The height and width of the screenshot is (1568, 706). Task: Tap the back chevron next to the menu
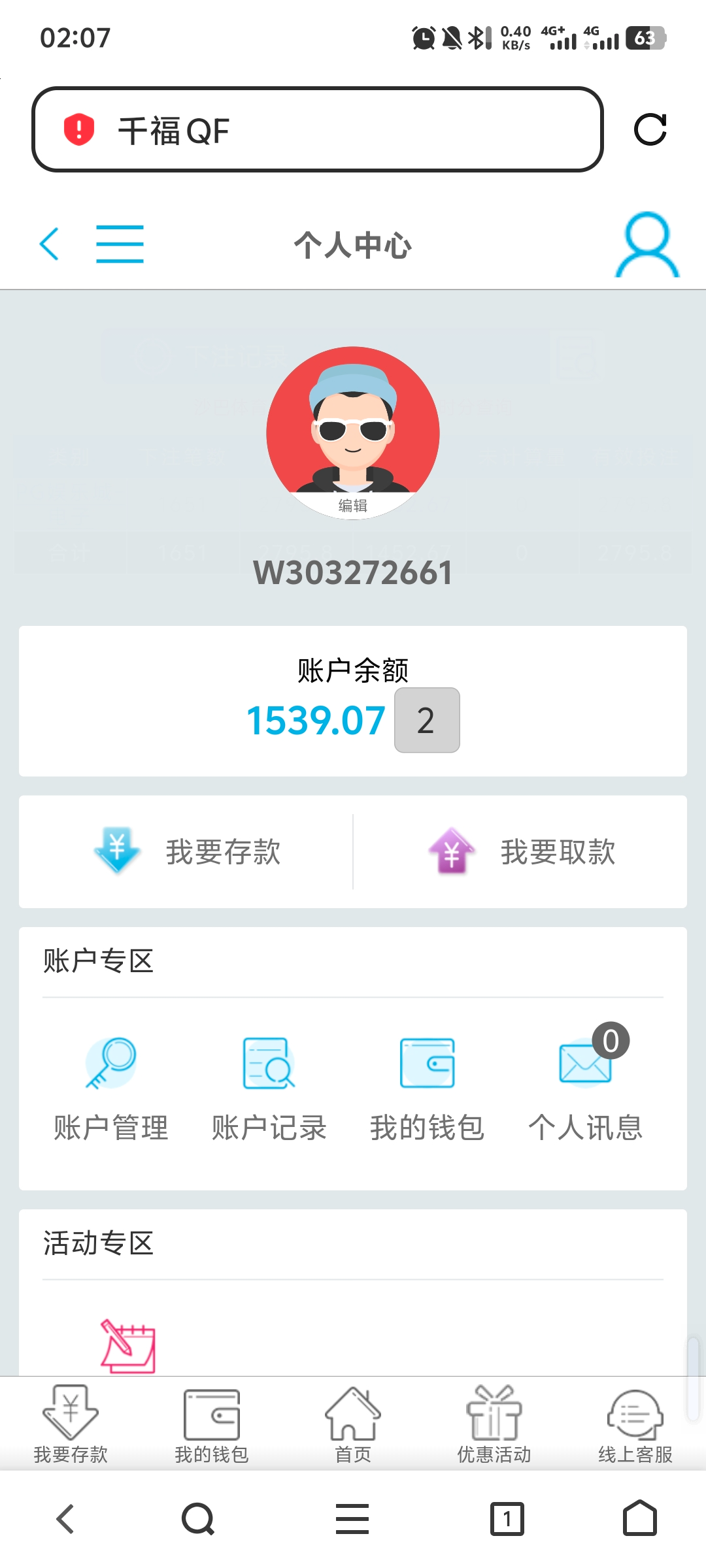click(50, 243)
